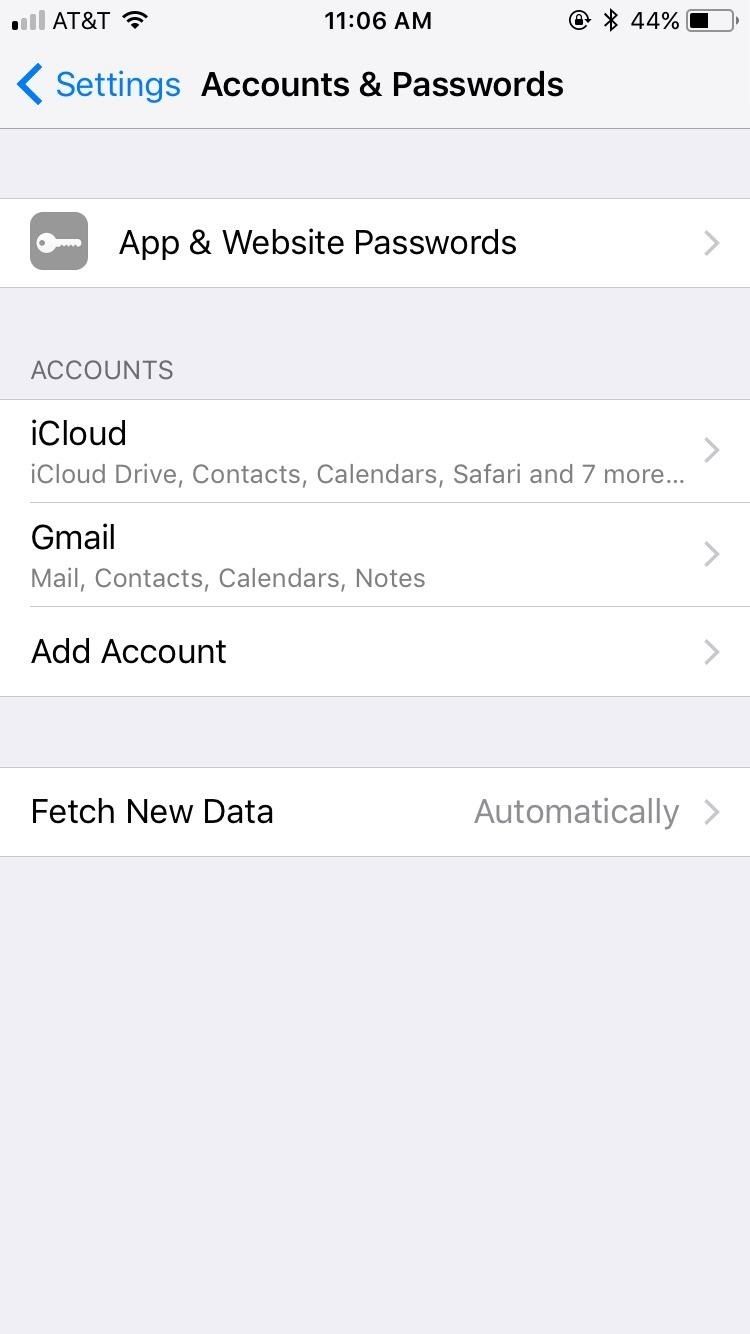Tap the App & Website Passwords key icon

point(59,242)
